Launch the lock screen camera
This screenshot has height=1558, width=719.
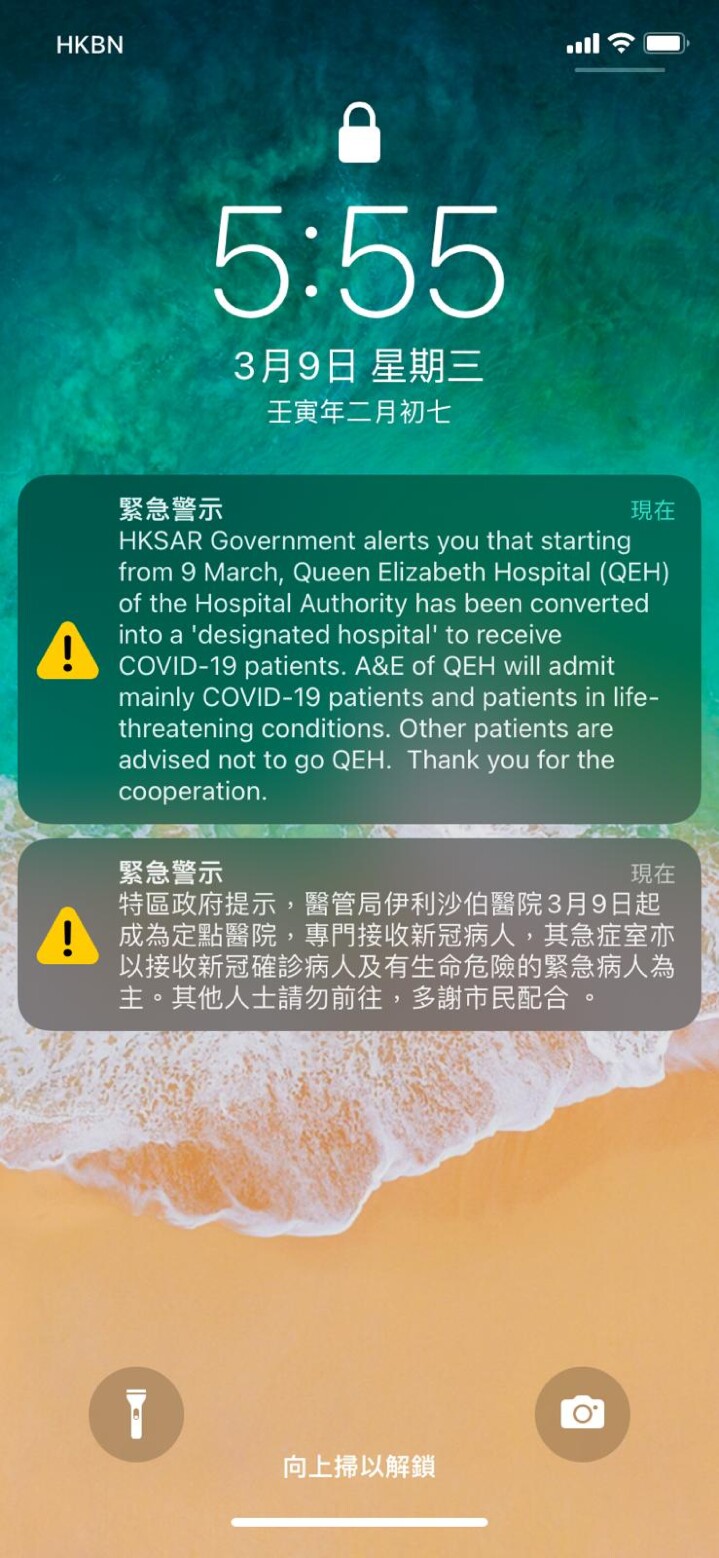582,1414
